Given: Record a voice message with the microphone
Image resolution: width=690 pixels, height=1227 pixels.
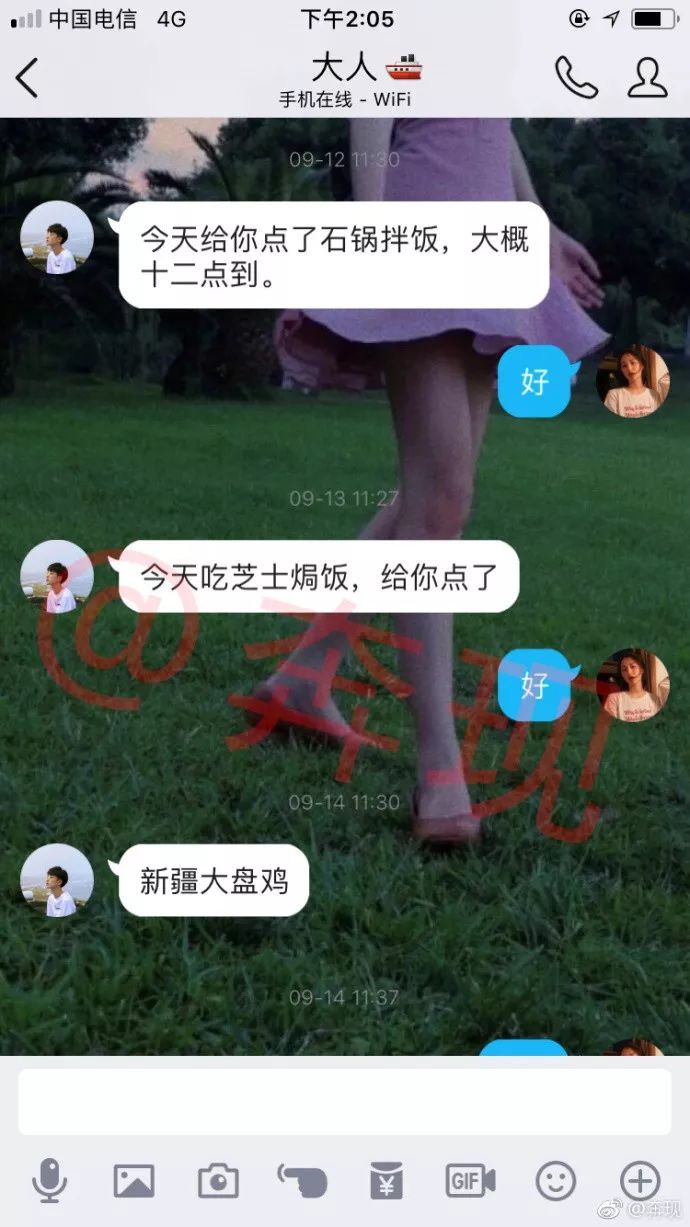Looking at the screenshot, I should [x=49, y=1181].
